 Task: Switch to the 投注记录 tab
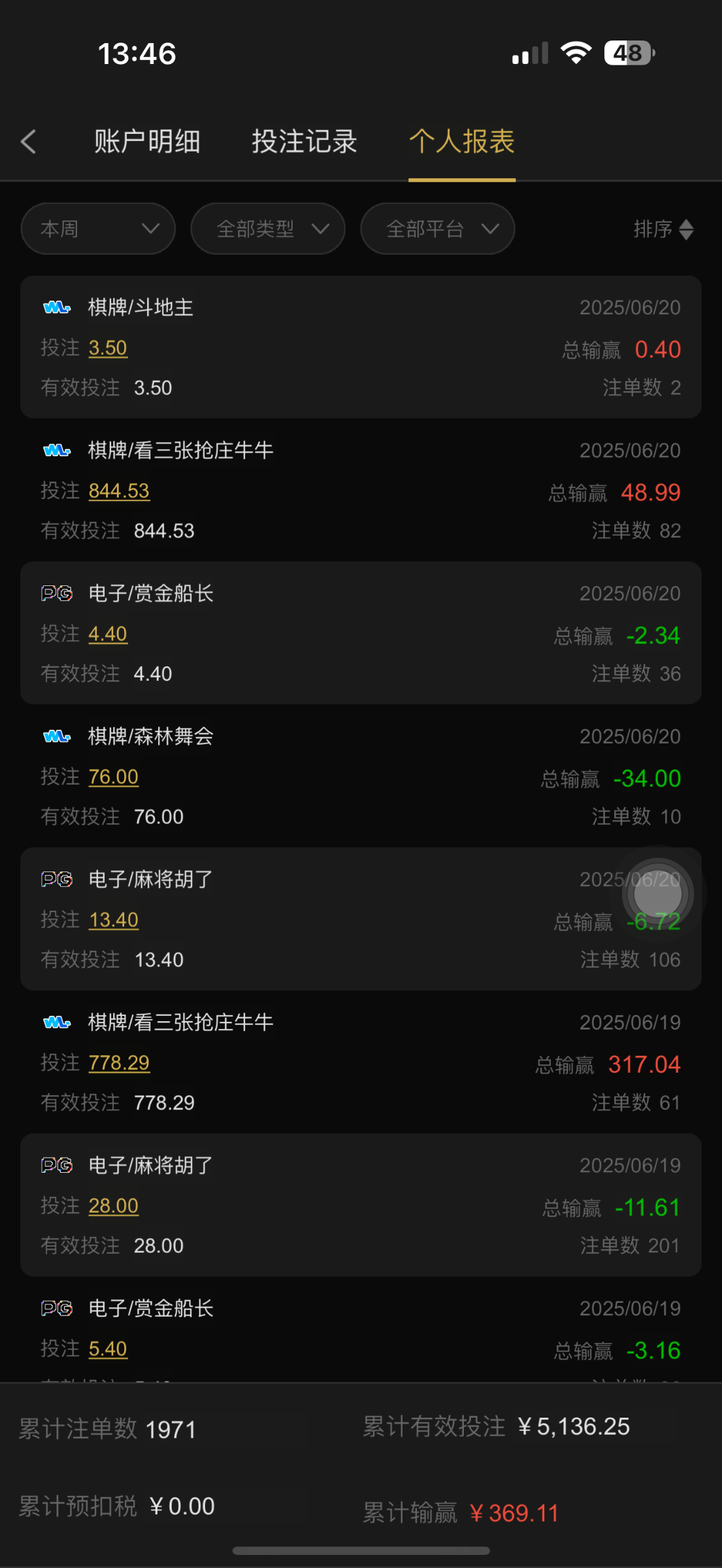304,142
